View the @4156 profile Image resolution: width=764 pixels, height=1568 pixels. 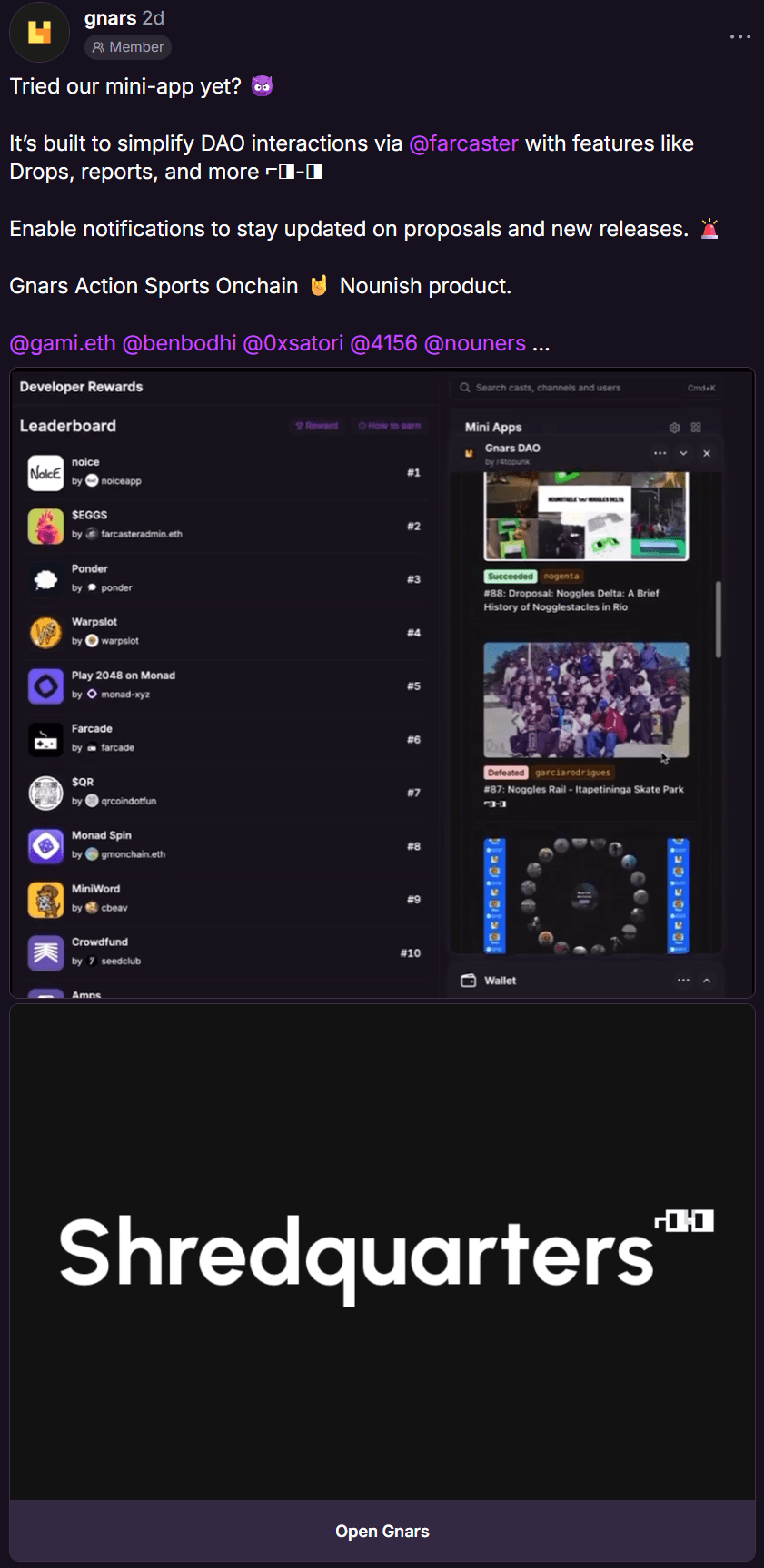coord(383,343)
